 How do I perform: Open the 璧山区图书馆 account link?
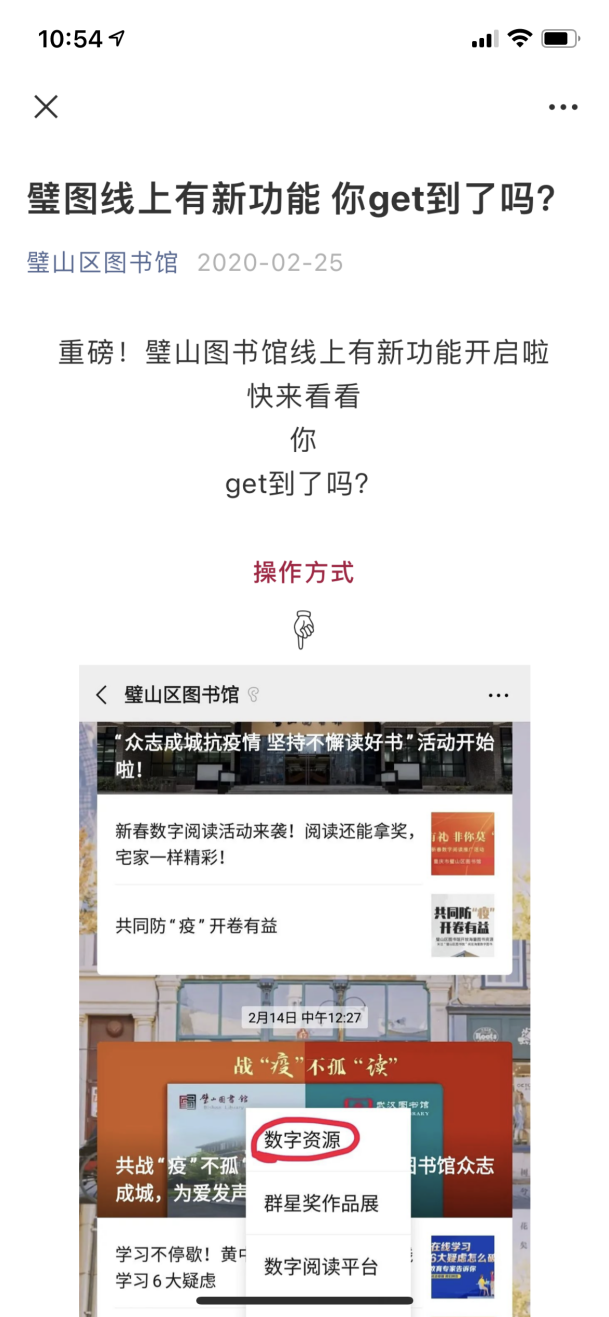coord(102,262)
